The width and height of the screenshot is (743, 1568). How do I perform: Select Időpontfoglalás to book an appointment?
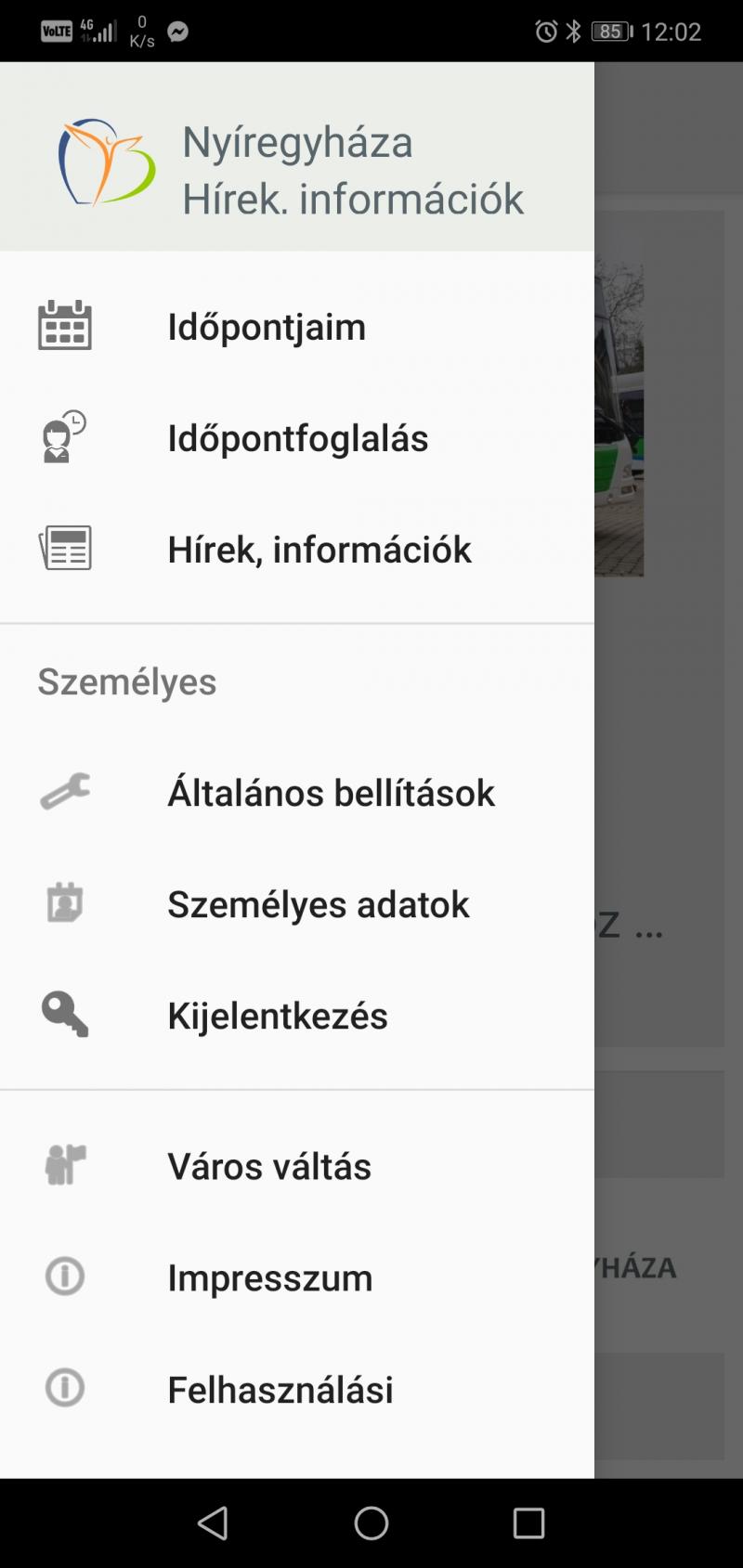(297, 438)
